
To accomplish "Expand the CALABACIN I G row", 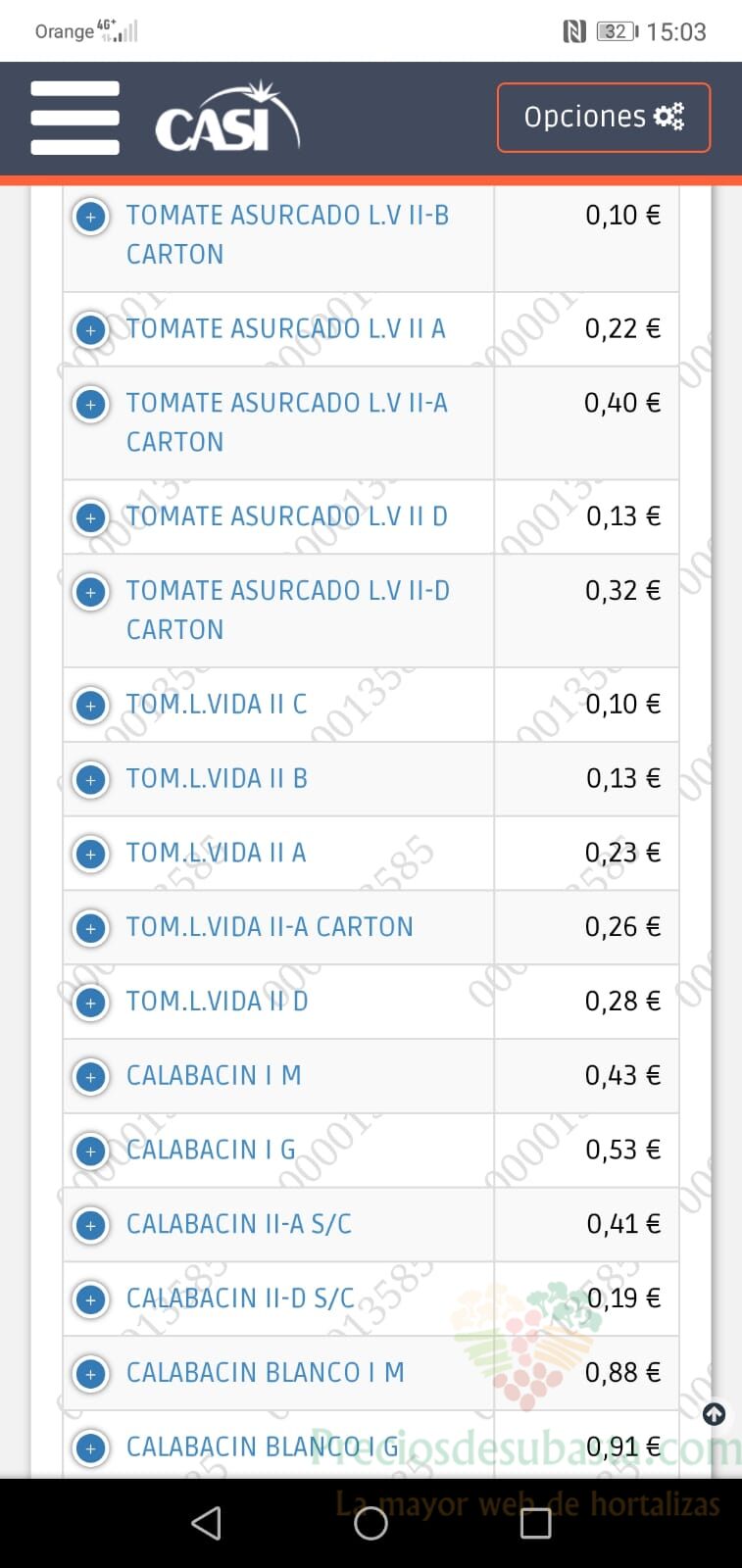I will (x=91, y=1151).
